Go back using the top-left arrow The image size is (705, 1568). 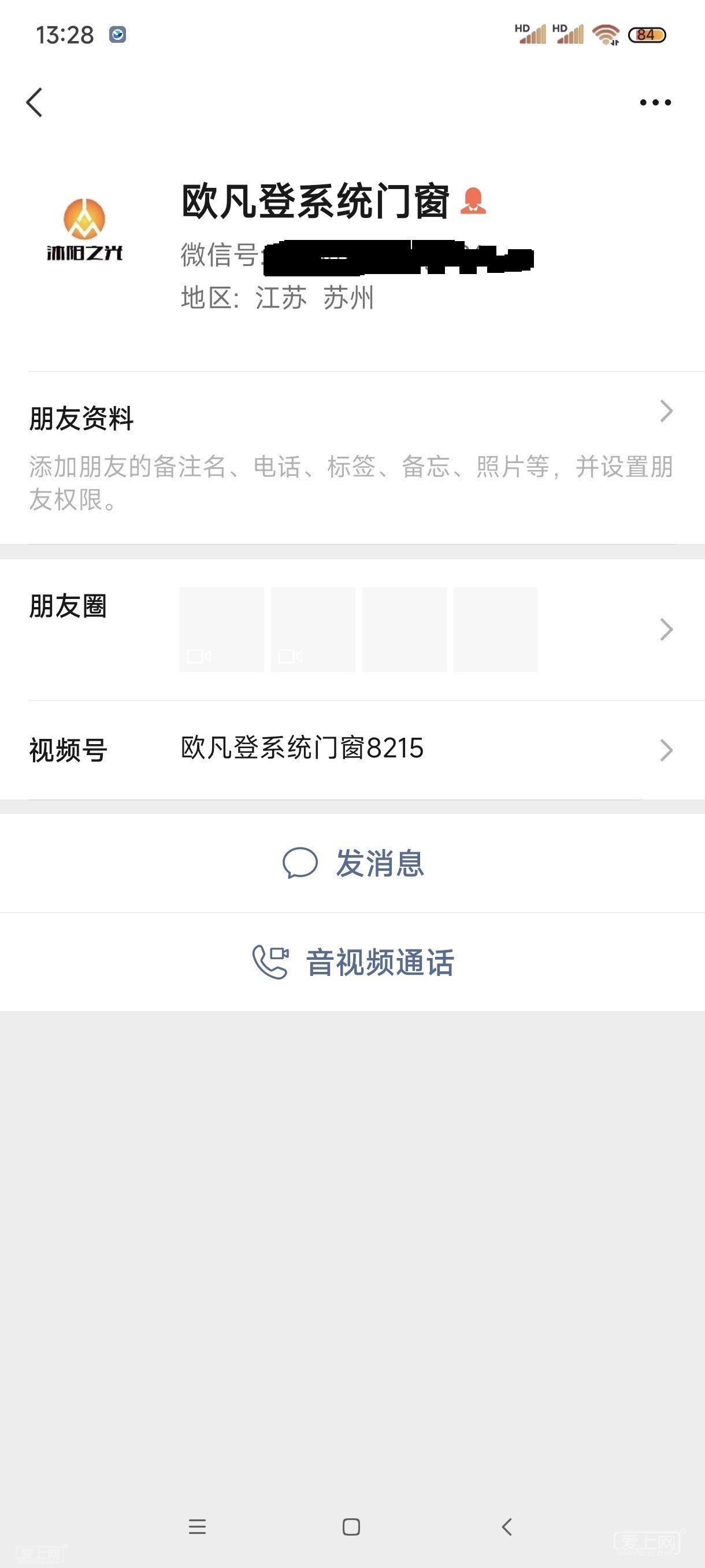pos(35,102)
